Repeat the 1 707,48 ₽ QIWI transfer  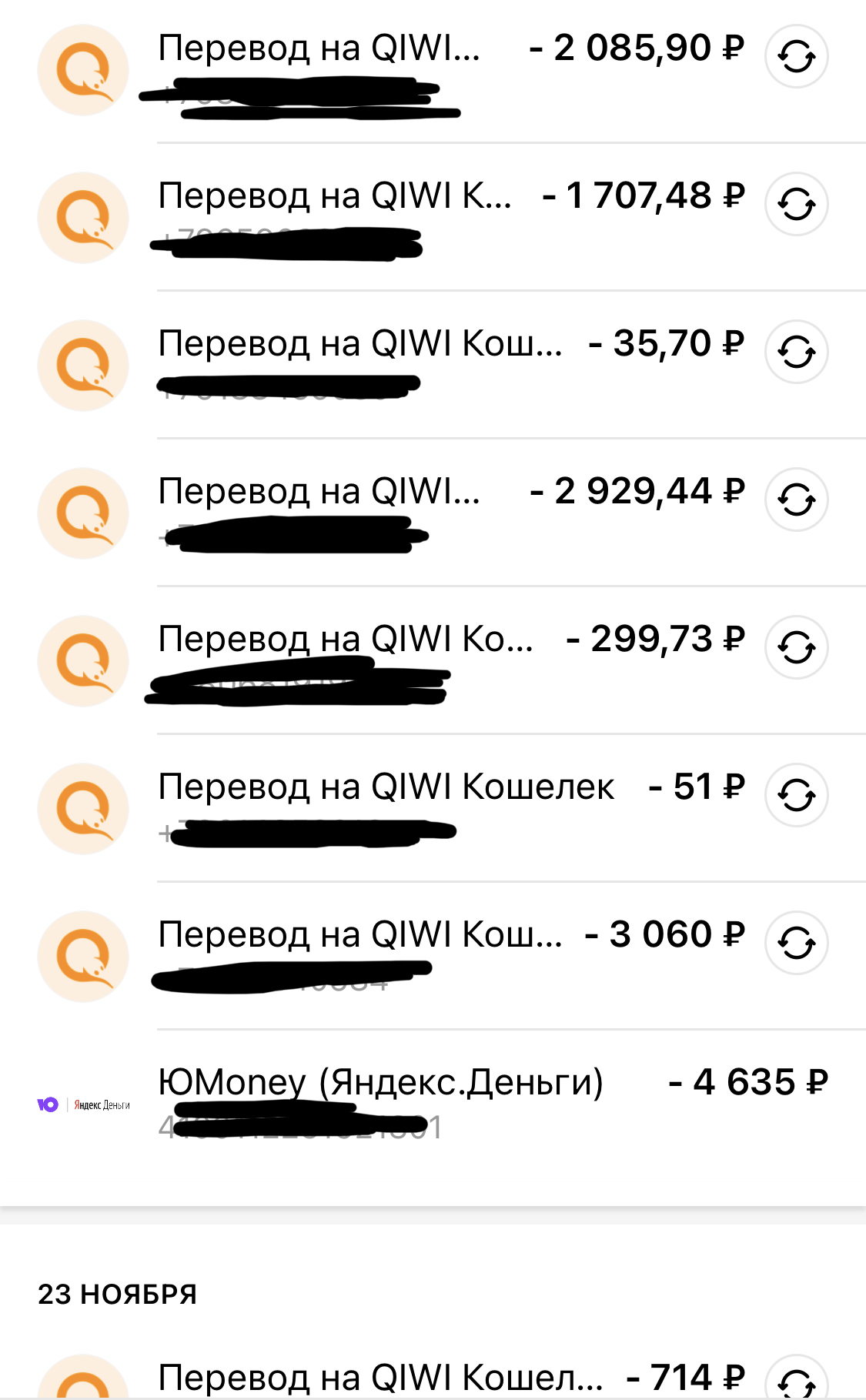point(796,204)
